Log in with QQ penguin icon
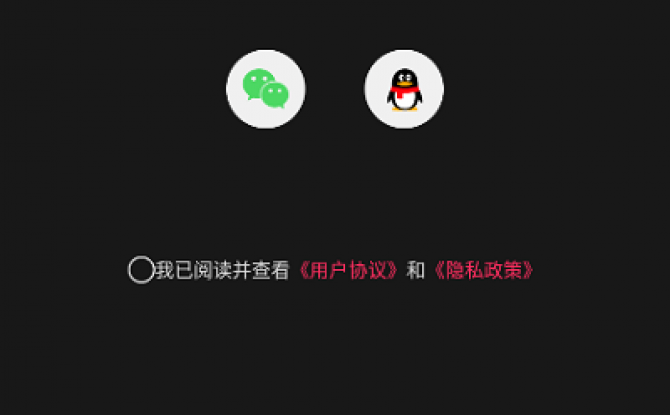670x415 pixels. (404, 89)
